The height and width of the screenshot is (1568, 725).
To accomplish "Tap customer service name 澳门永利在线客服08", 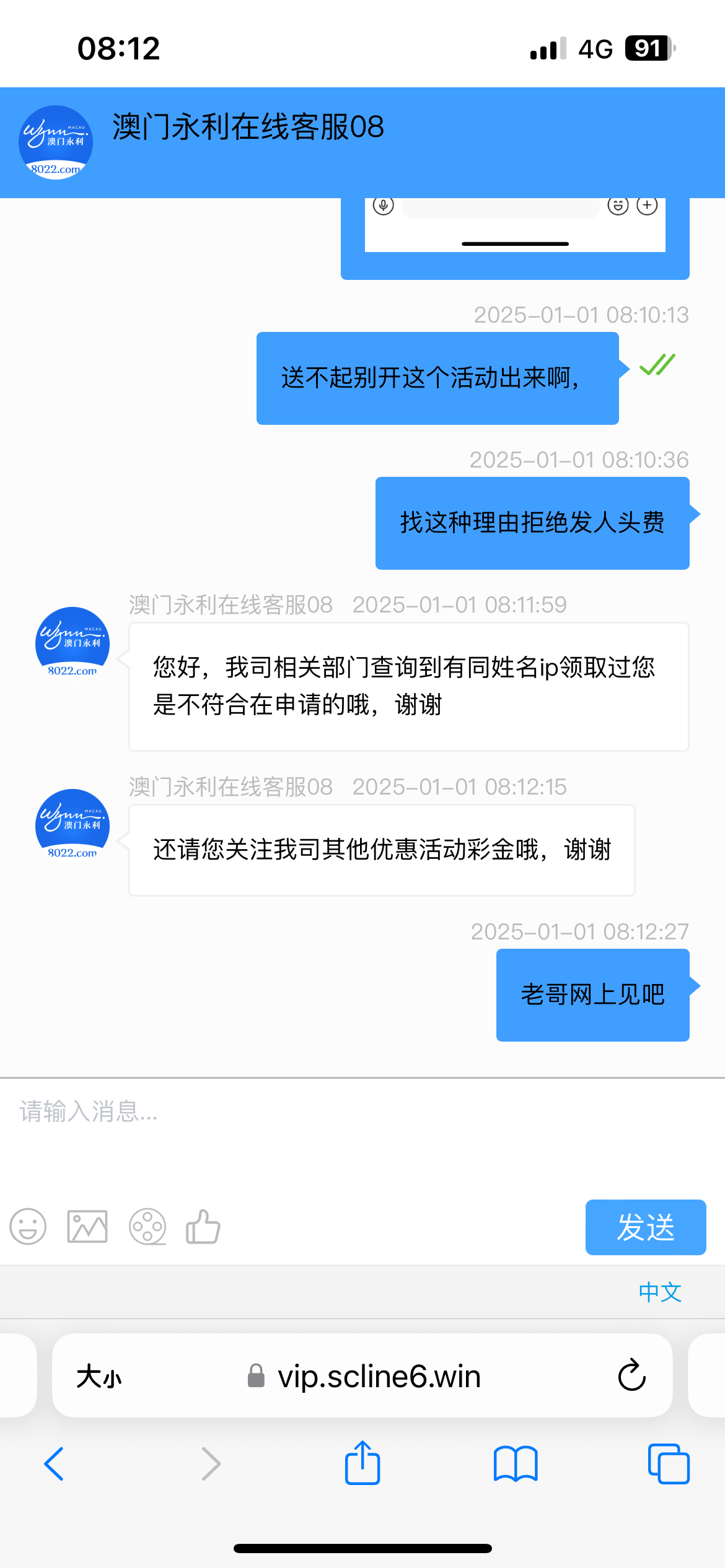I will pyautogui.click(x=248, y=129).
